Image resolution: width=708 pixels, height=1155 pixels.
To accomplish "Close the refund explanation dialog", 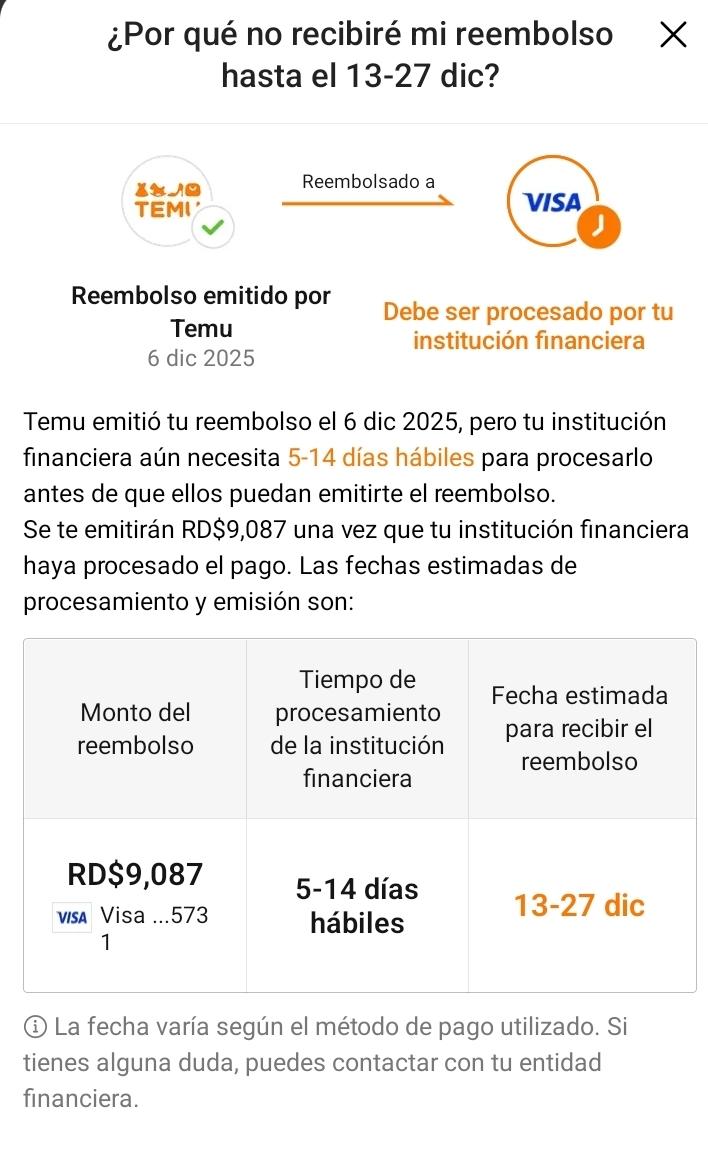I will (673, 35).
